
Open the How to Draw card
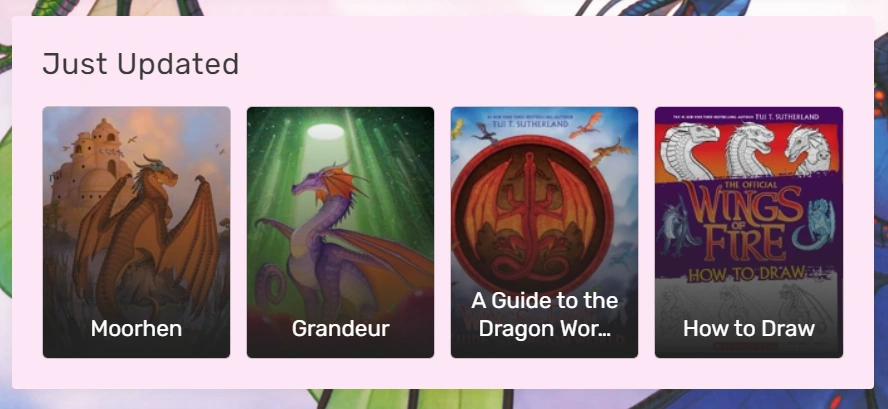click(x=748, y=232)
